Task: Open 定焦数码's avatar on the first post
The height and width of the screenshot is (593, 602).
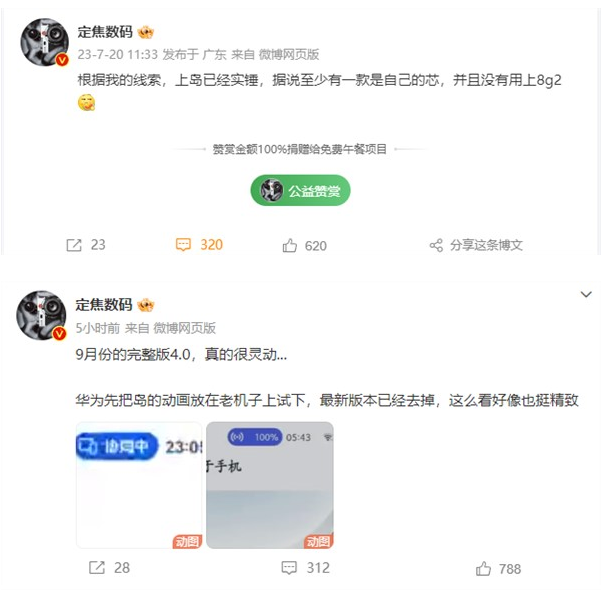Action: click(x=42, y=42)
